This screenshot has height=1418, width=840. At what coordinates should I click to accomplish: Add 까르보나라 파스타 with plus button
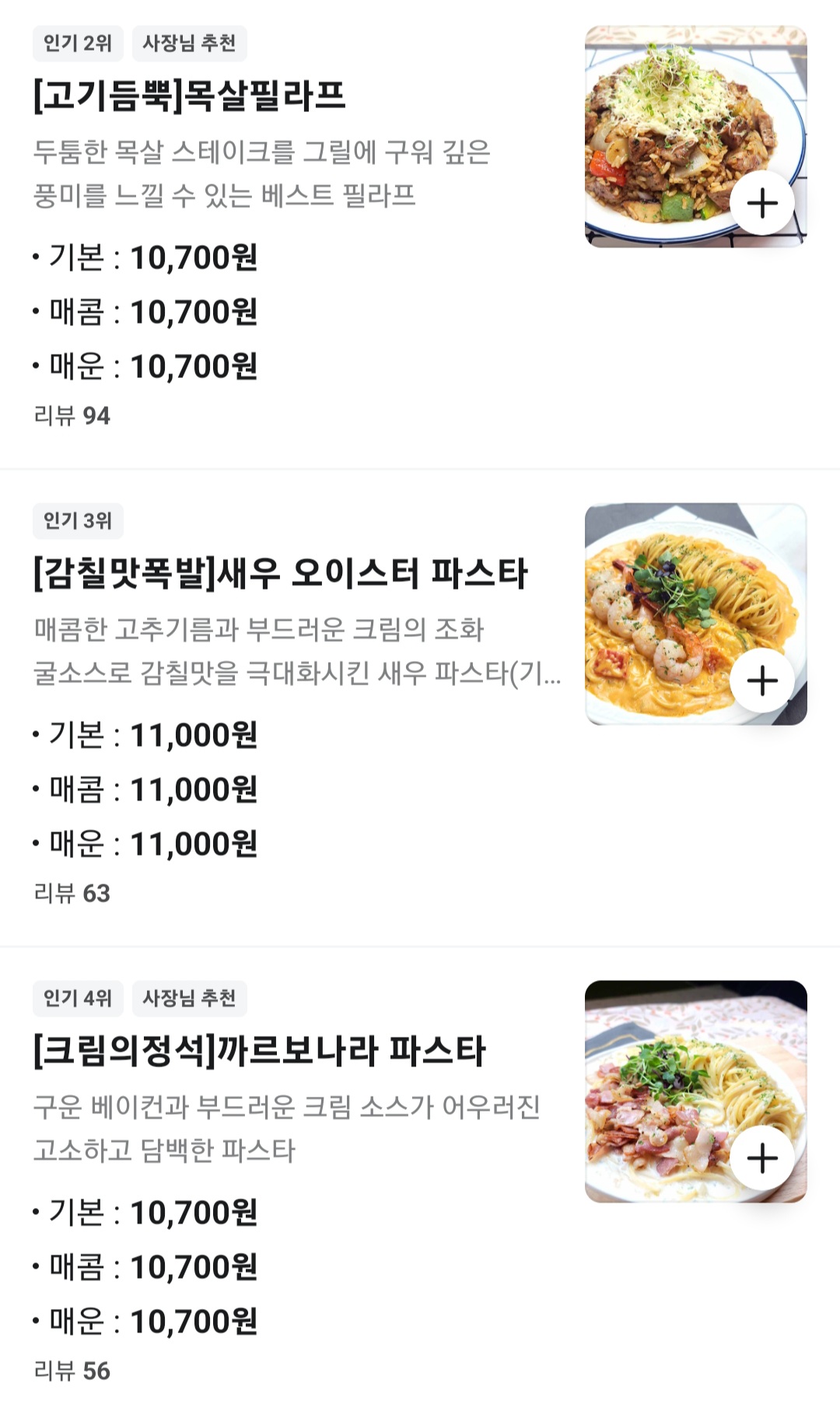pos(762,1157)
